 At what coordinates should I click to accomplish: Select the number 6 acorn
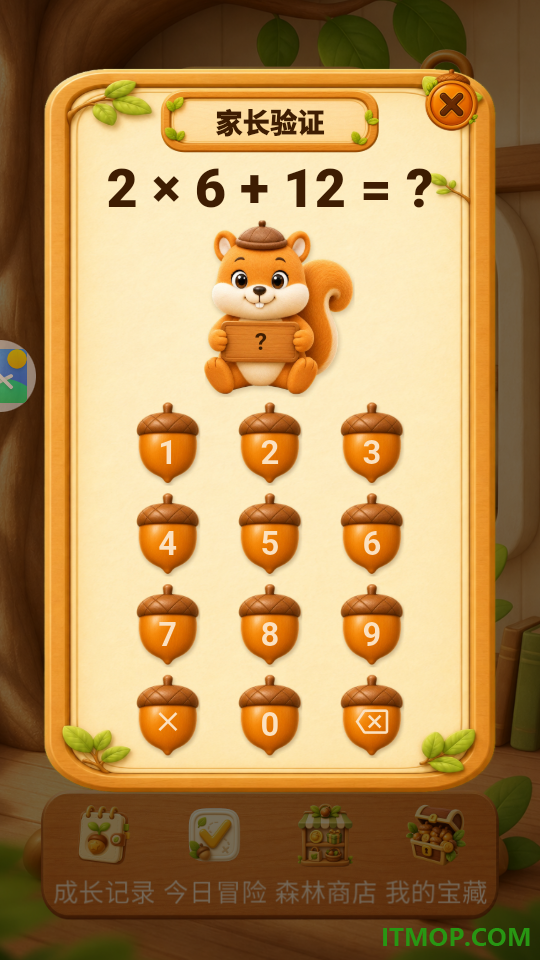click(372, 533)
